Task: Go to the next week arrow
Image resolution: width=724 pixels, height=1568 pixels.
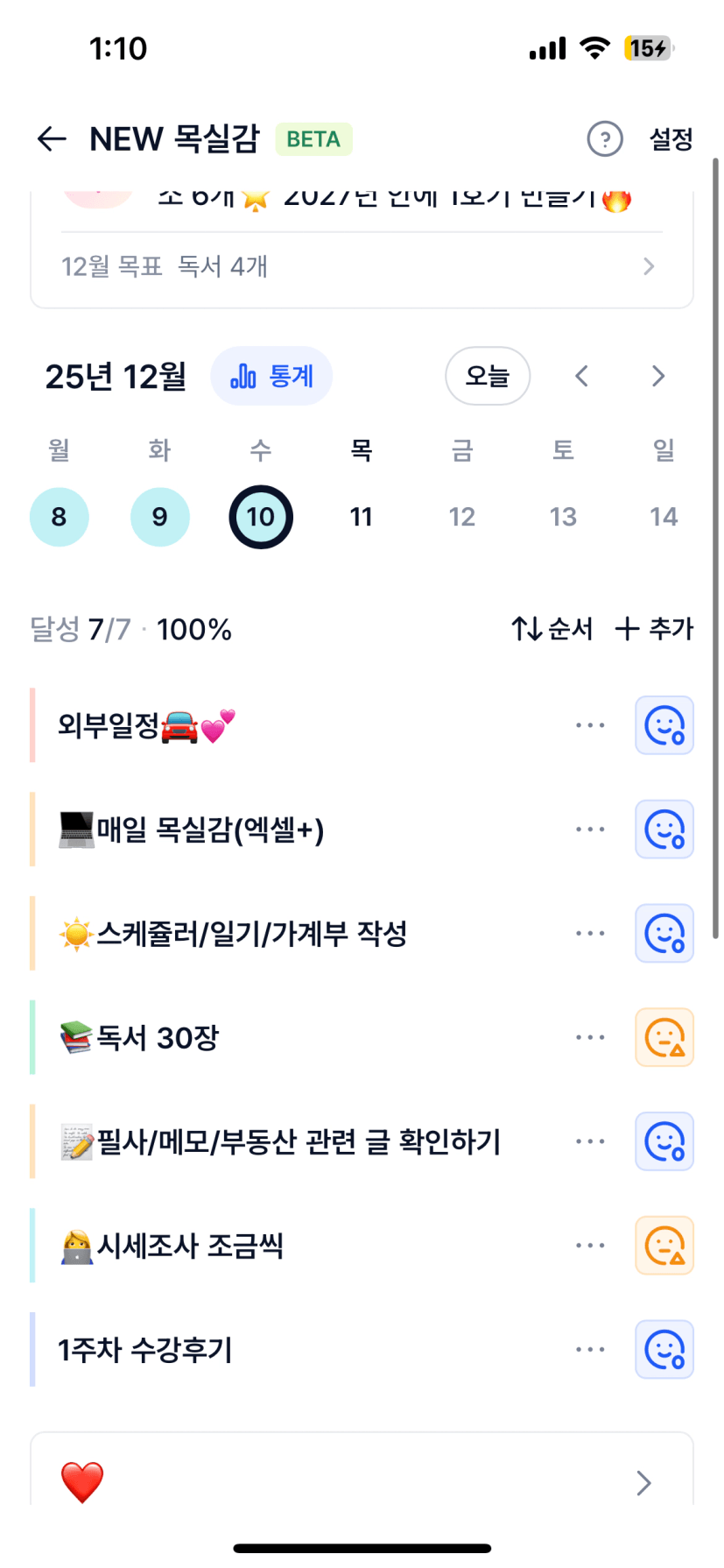Action: (x=658, y=377)
